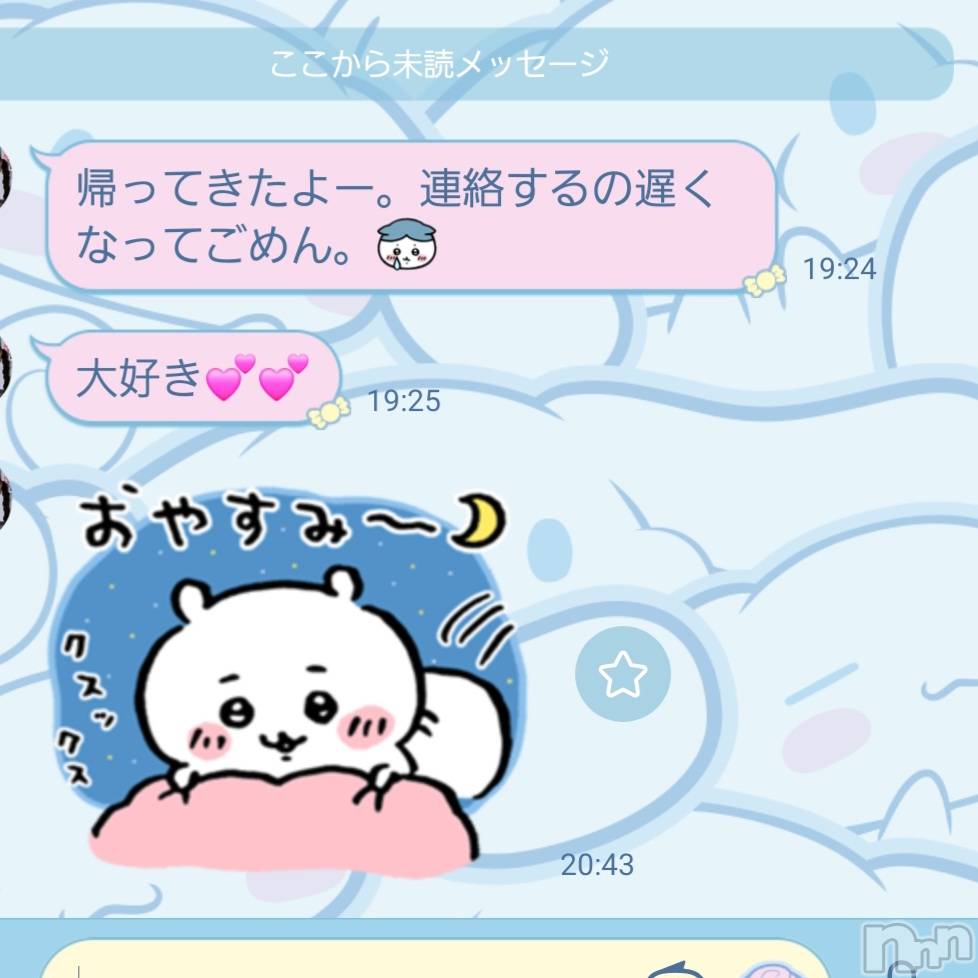Open sender's avatar beside the 帰ってきたよー message

pyautogui.click(x=5, y=173)
